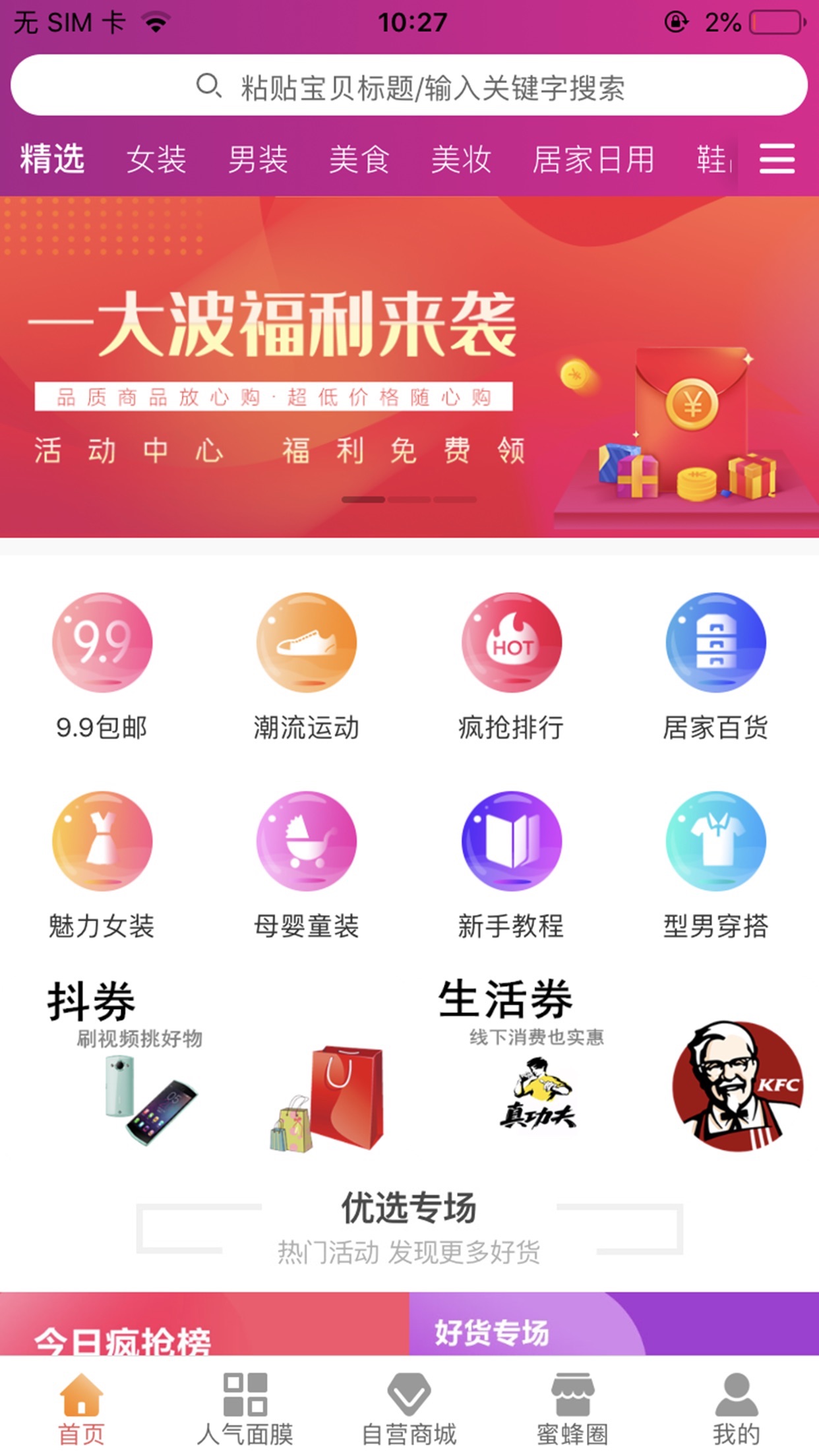The image size is (819, 1456).
Task: Tap the search input field
Action: (x=409, y=84)
